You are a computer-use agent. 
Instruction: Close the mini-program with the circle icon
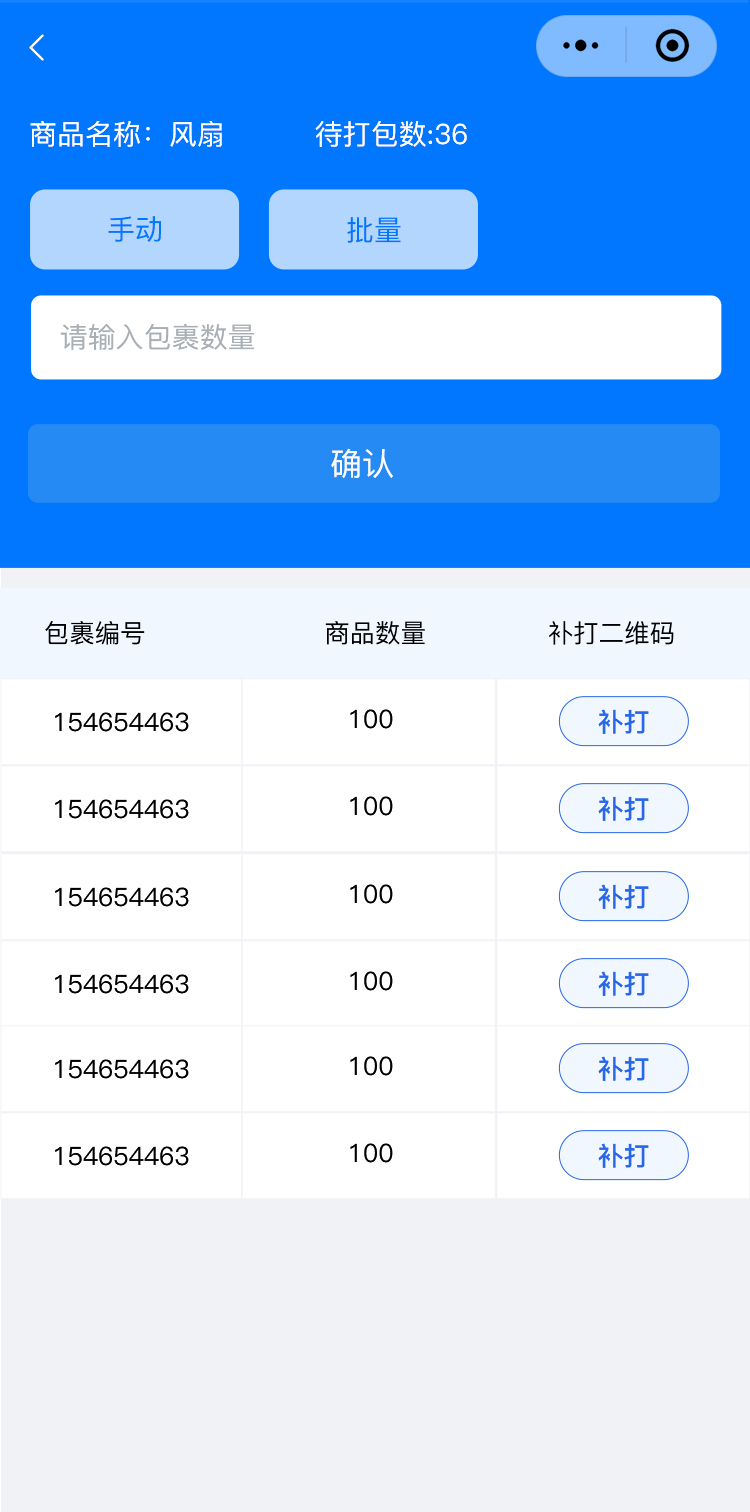672,46
